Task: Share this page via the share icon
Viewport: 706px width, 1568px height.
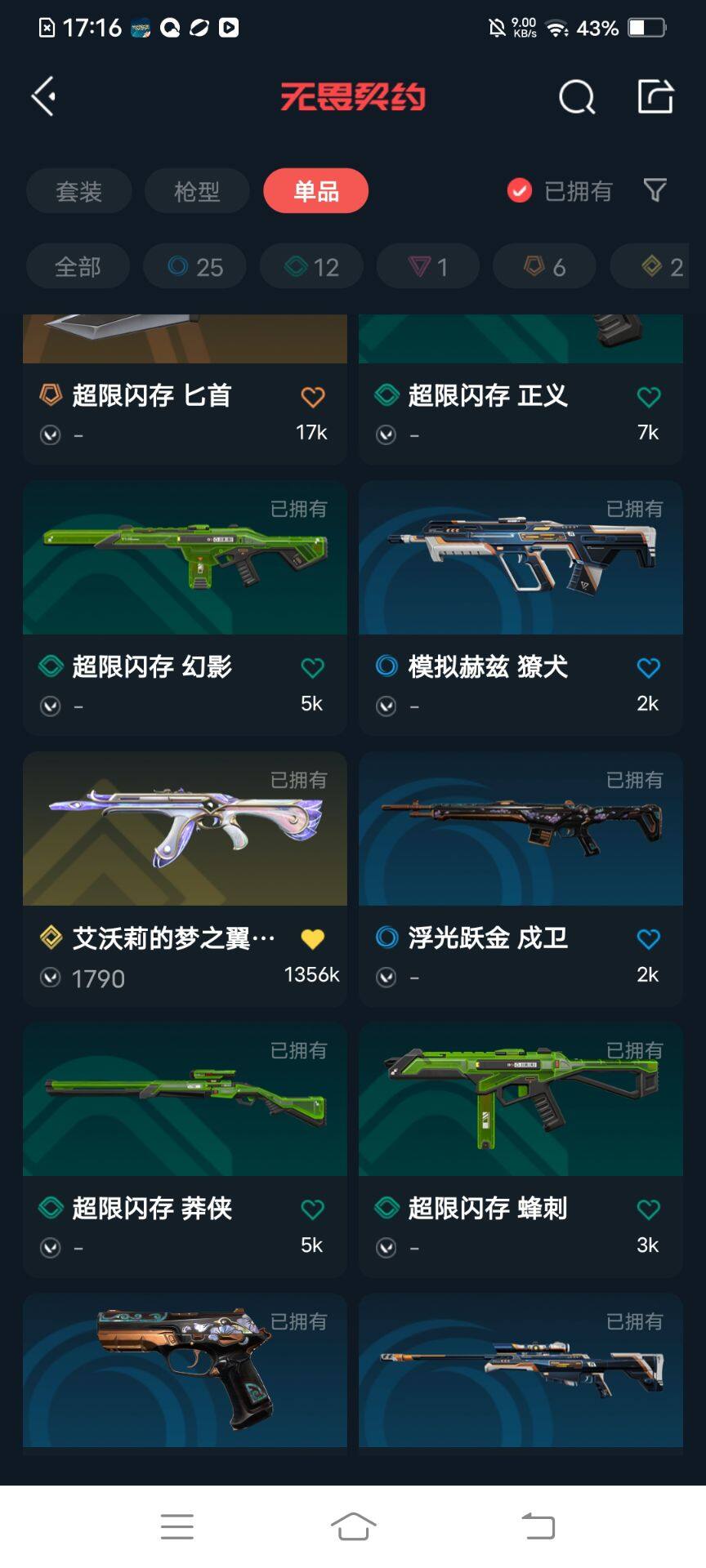Action: tap(655, 96)
